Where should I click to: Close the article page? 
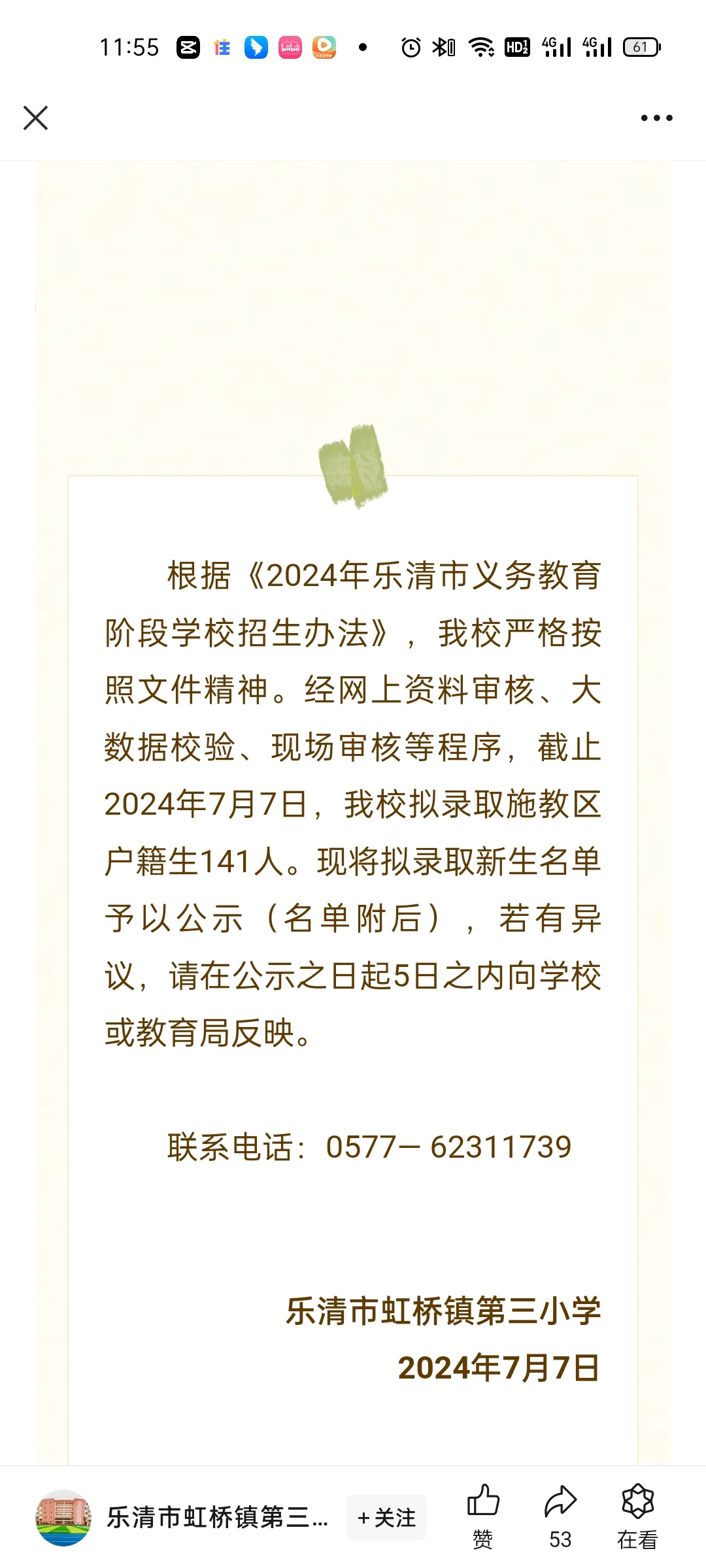click(35, 118)
